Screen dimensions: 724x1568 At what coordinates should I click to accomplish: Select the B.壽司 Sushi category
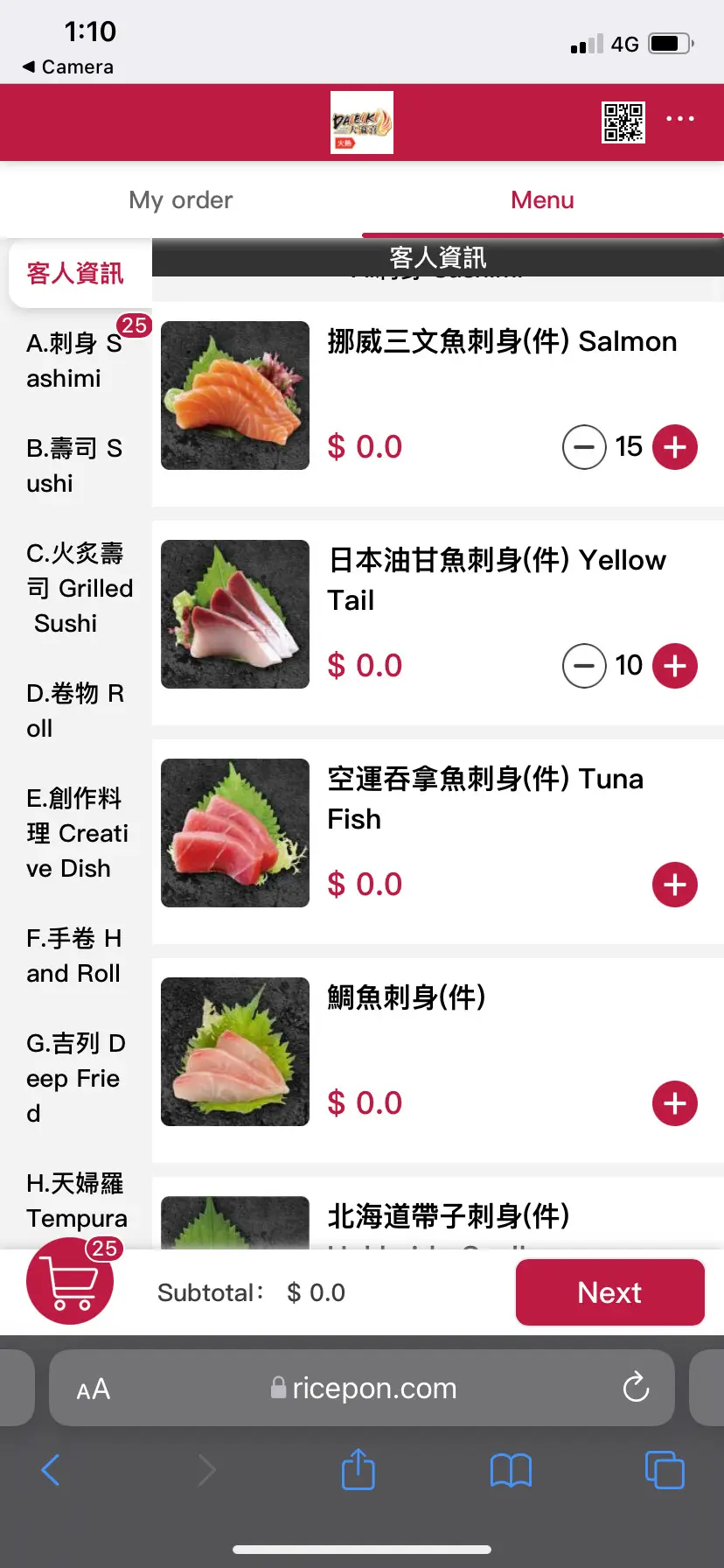[x=74, y=465]
